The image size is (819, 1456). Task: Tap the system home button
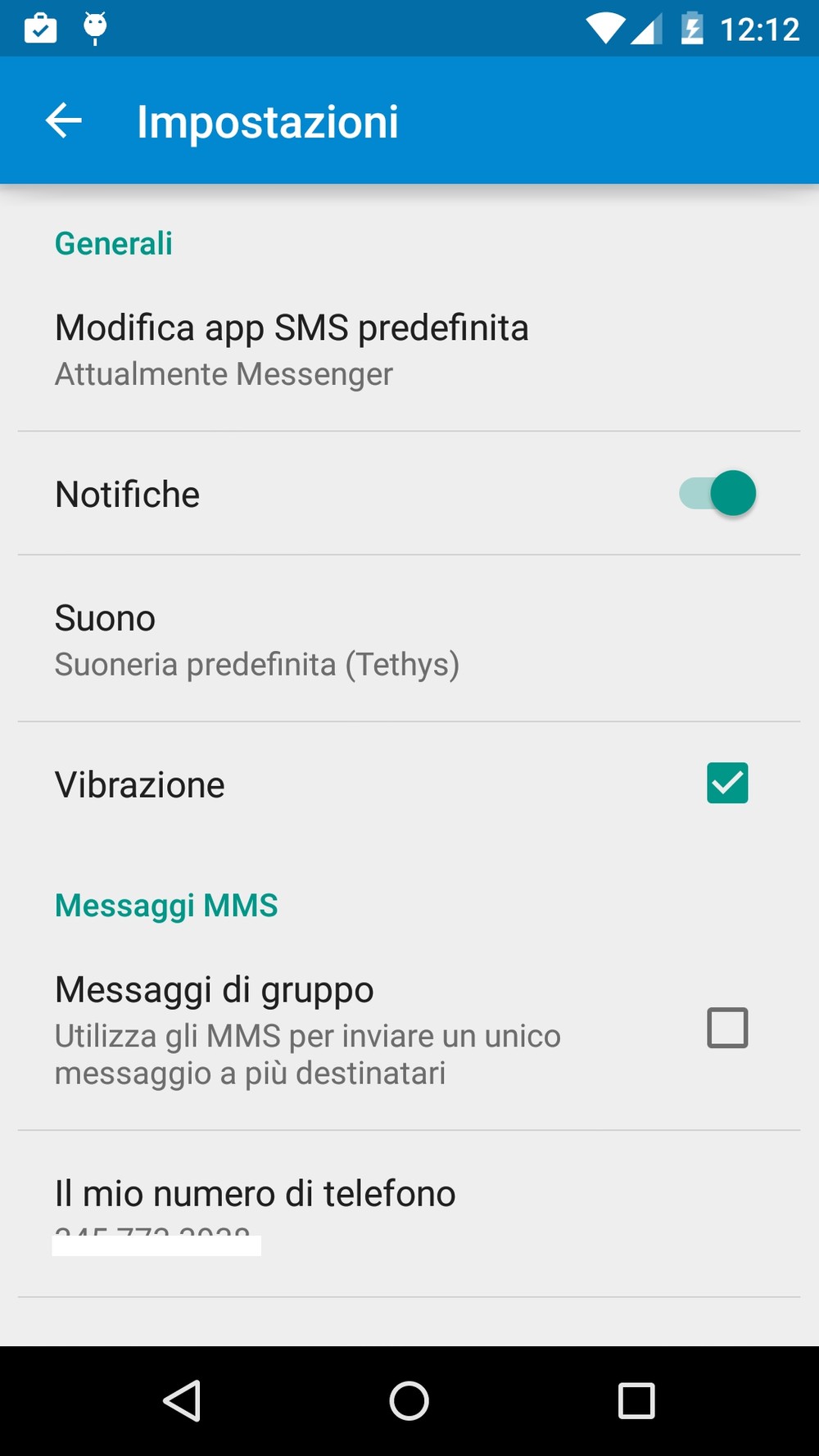[409, 1400]
